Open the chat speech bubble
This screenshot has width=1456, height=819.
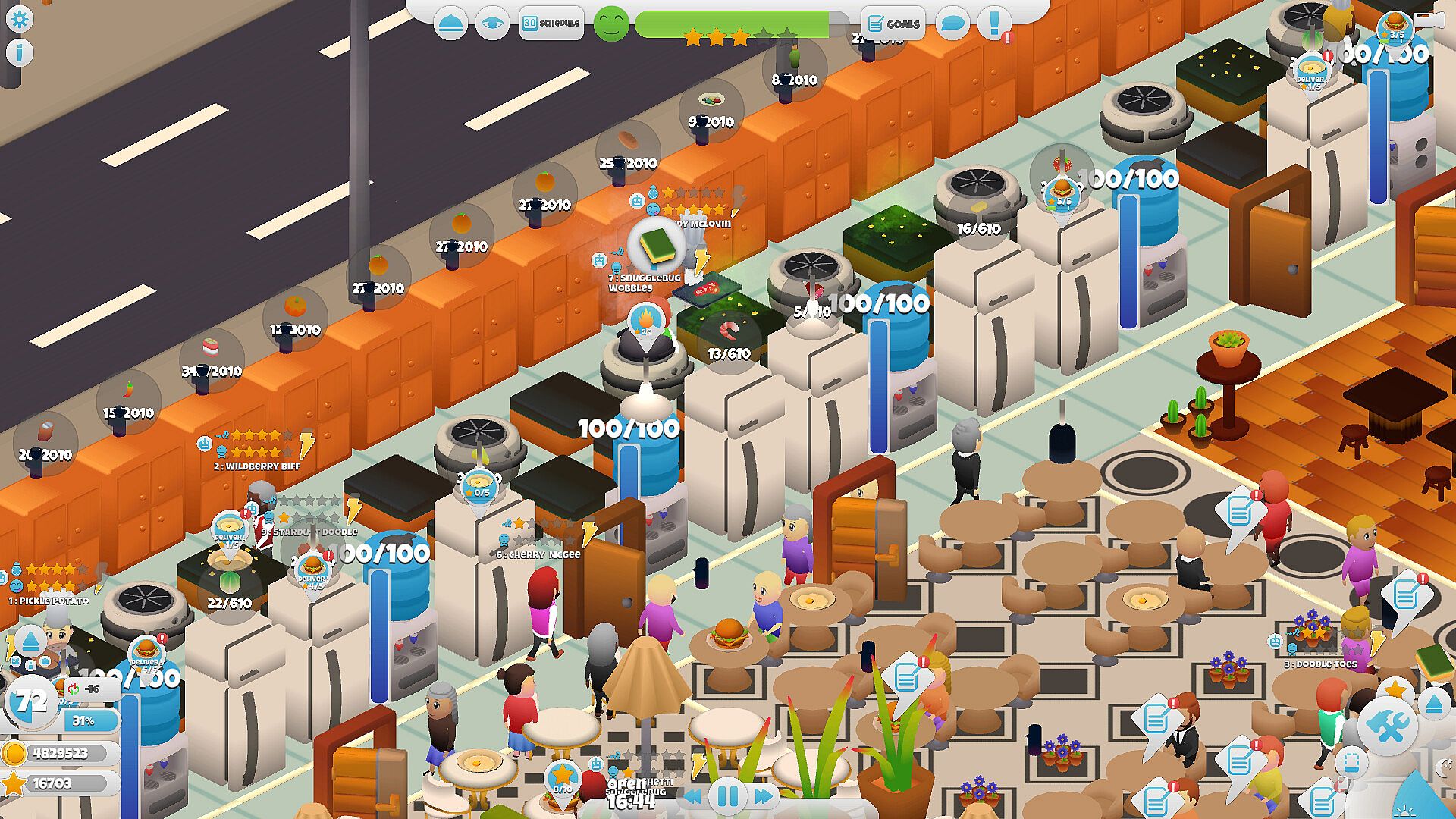pyautogui.click(x=952, y=23)
